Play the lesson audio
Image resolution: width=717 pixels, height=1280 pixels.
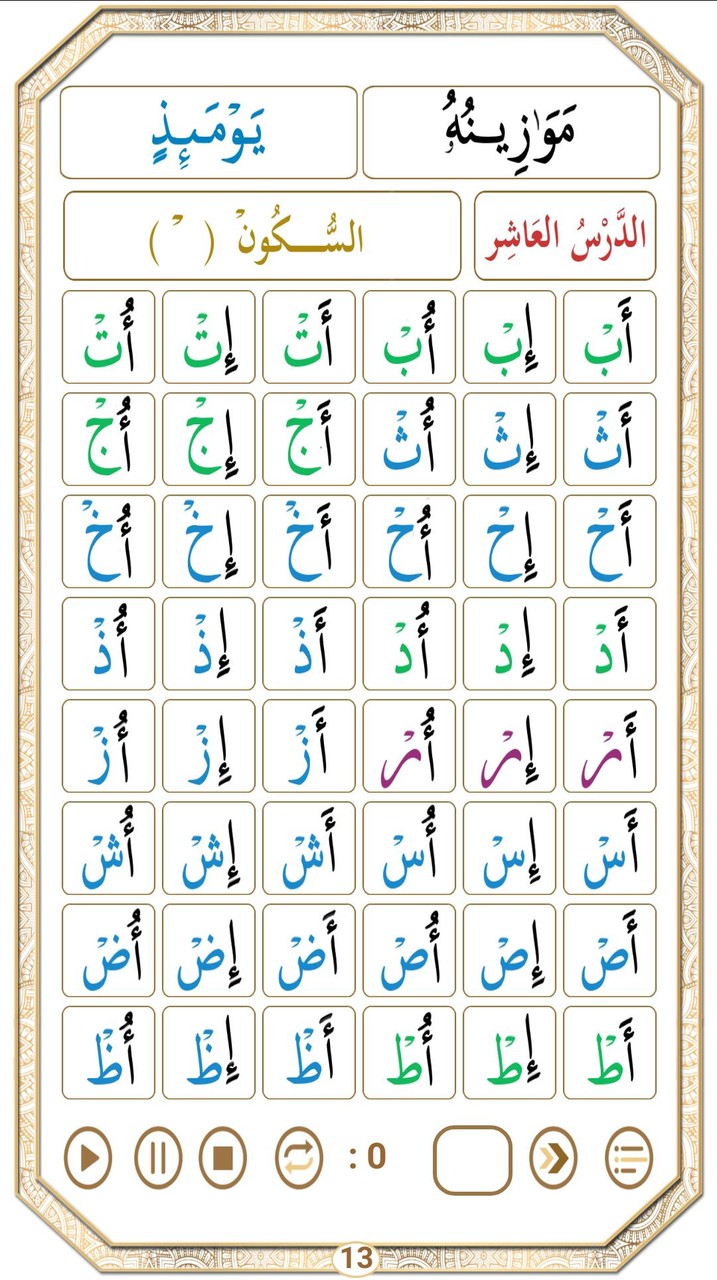point(88,1159)
